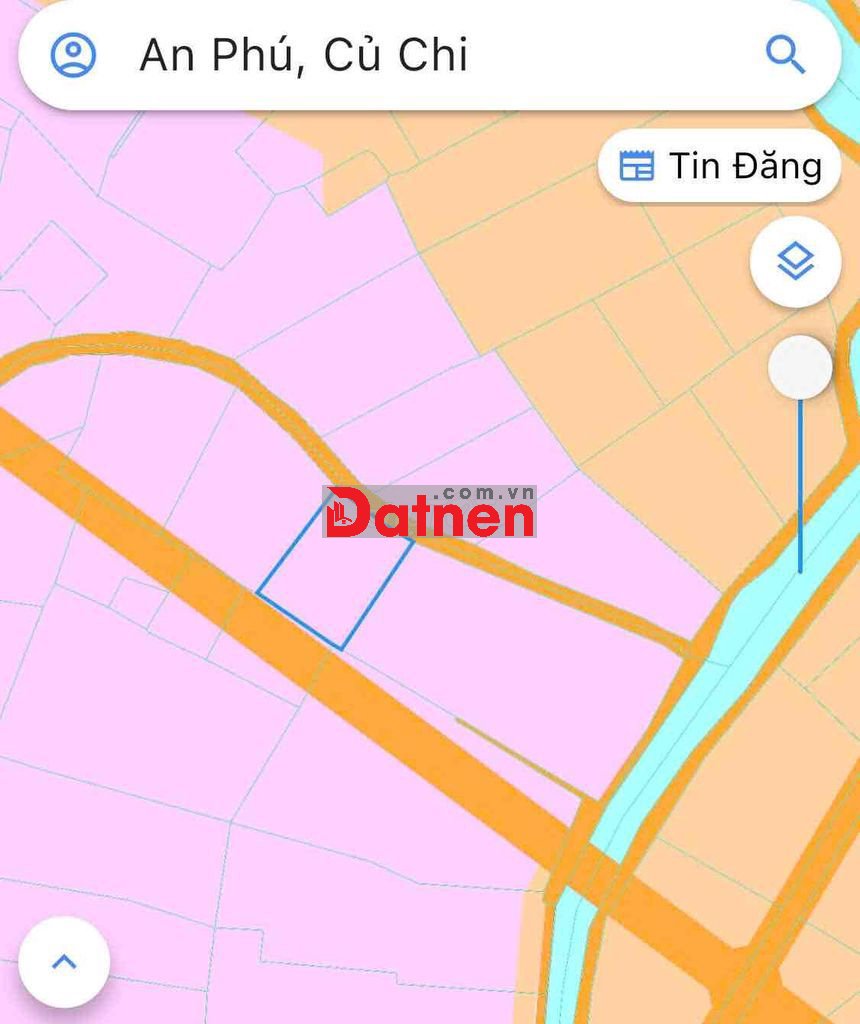
Task: Open the Tin Đăng listings button
Action: [x=720, y=166]
